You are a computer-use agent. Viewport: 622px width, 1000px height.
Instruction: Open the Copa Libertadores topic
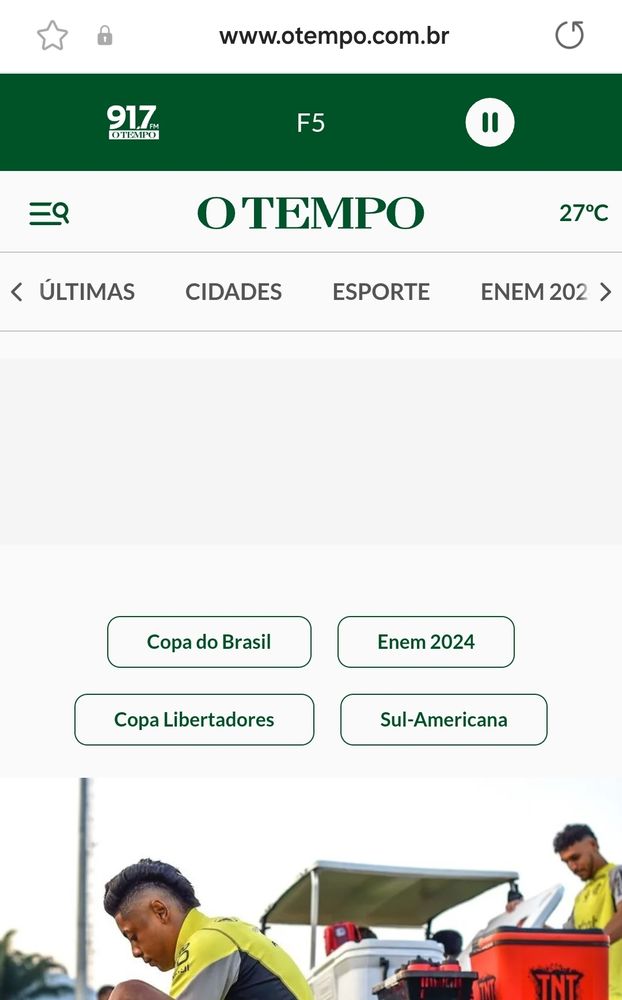pyautogui.click(x=194, y=720)
